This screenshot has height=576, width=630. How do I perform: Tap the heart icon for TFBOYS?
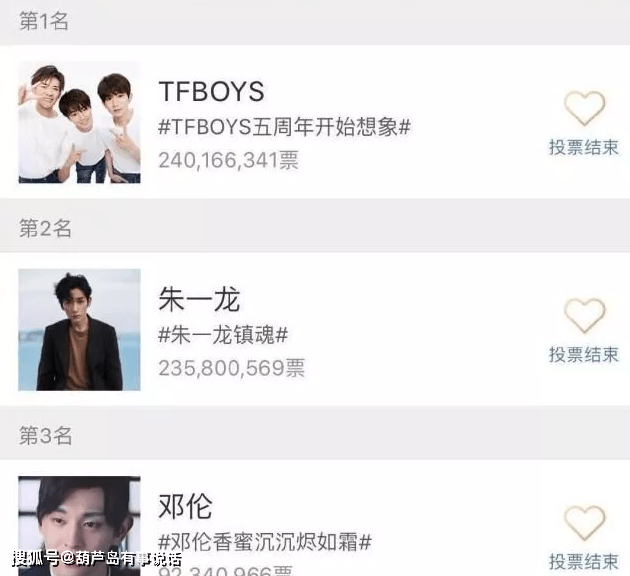(584, 108)
